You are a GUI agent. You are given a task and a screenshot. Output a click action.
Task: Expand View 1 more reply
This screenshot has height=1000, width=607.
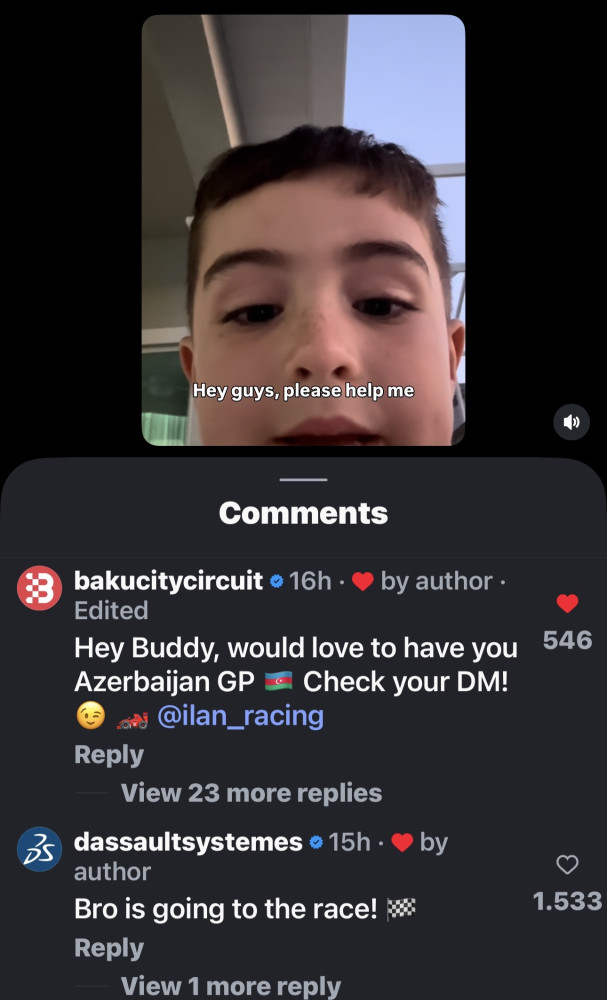(230, 986)
